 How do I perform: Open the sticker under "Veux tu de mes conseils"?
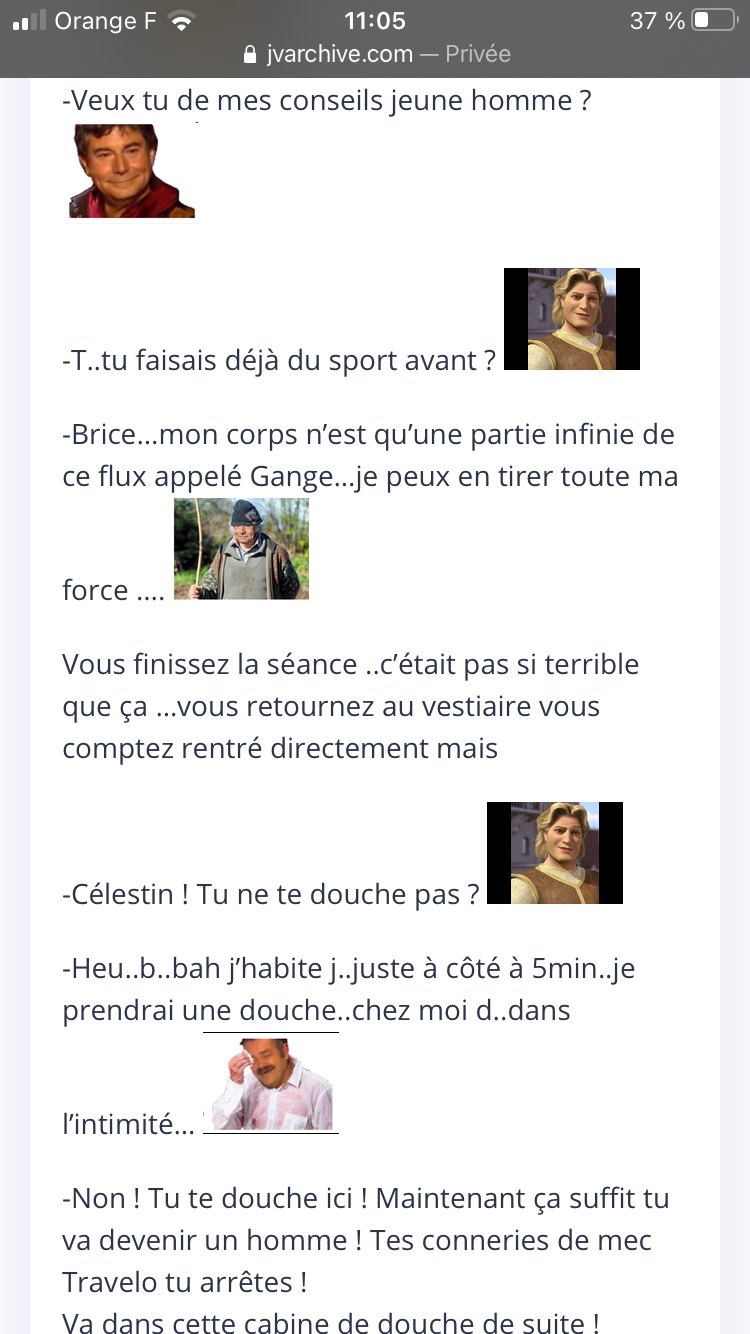[131, 170]
